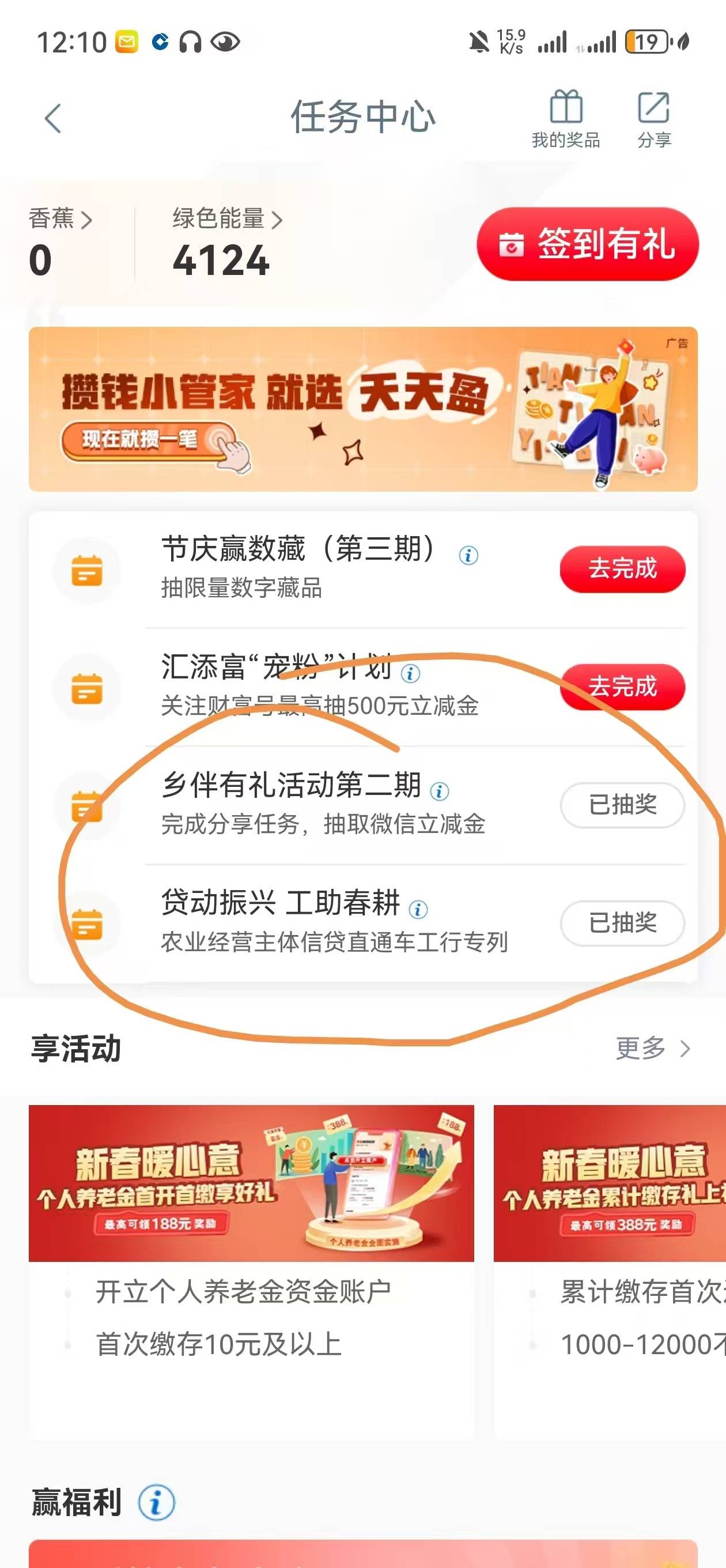Tap the 签到有礼 check-in button
Image resolution: width=726 pixels, height=1568 pixels.
click(587, 244)
